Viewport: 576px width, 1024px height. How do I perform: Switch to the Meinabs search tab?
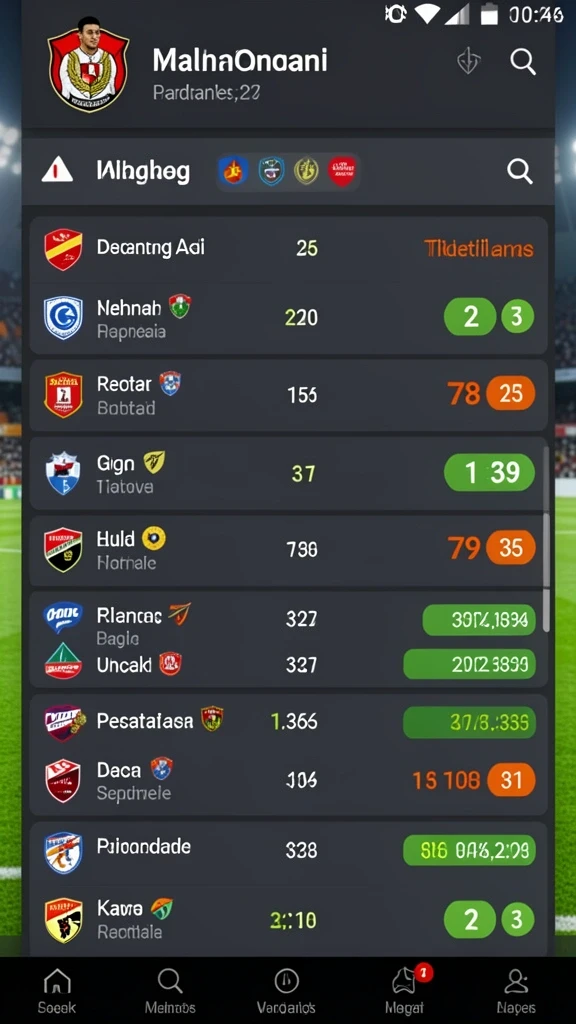170,991
